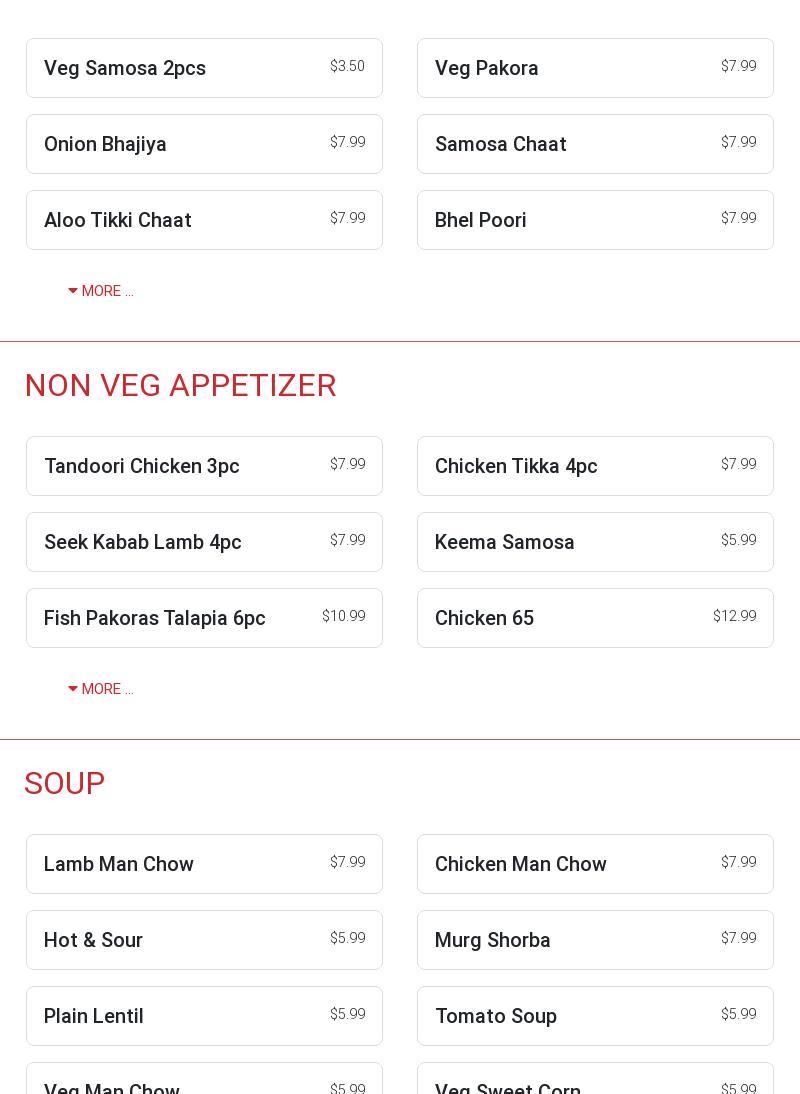Expand MORE above the Non Veg Appetizer heading
Viewport: 800px width, 1094px height.
pyautogui.click(x=101, y=291)
